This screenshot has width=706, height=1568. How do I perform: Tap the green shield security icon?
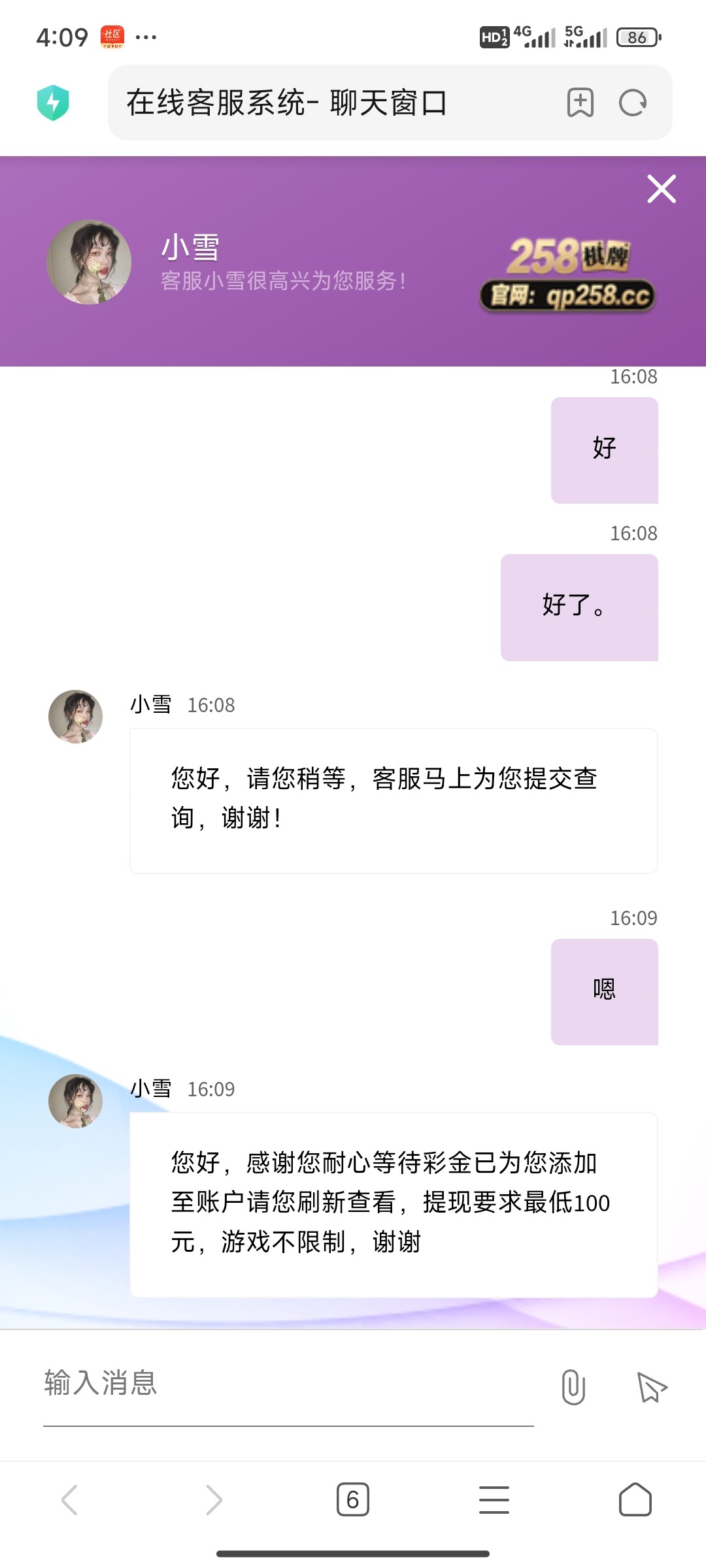click(54, 103)
